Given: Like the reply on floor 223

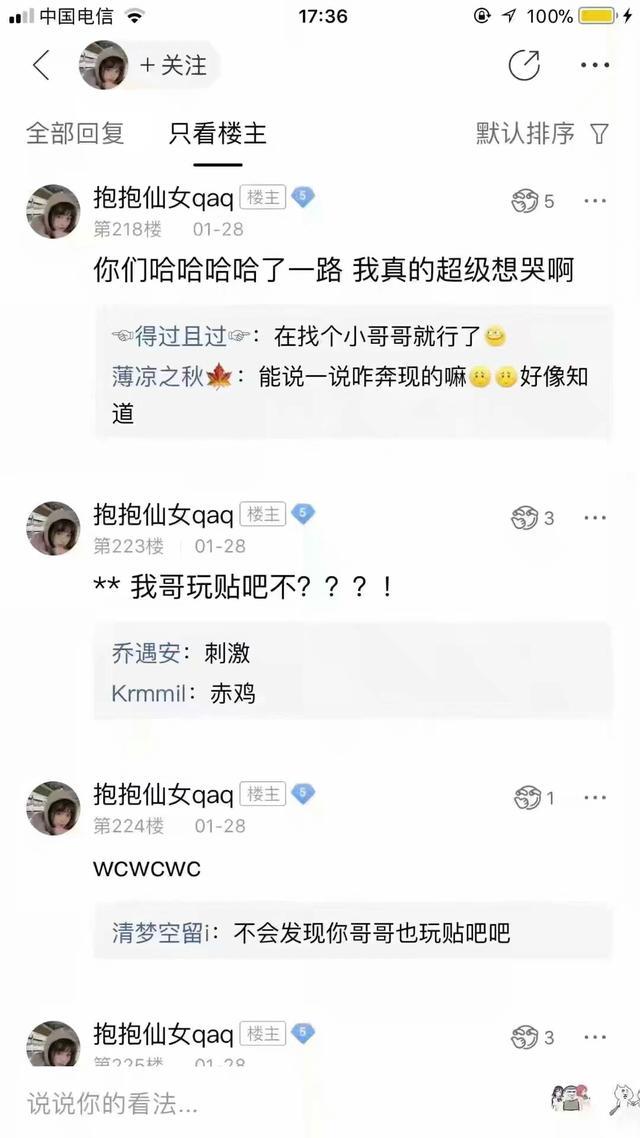Looking at the screenshot, I should pyautogui.click(x=526, y=518).
